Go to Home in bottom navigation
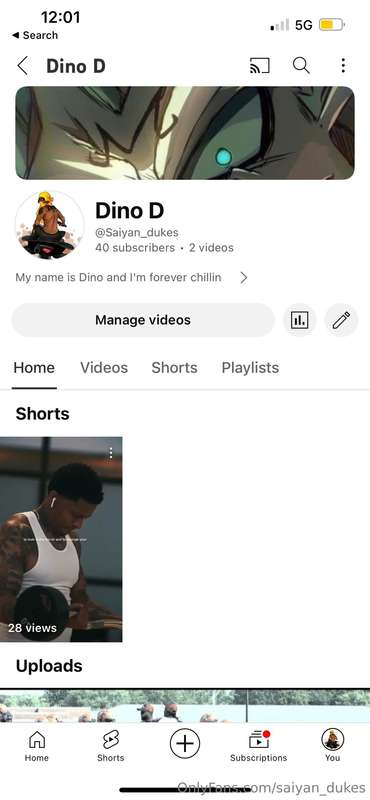The image size is (370, 800). pyautogui.click(x=37, y=746)
